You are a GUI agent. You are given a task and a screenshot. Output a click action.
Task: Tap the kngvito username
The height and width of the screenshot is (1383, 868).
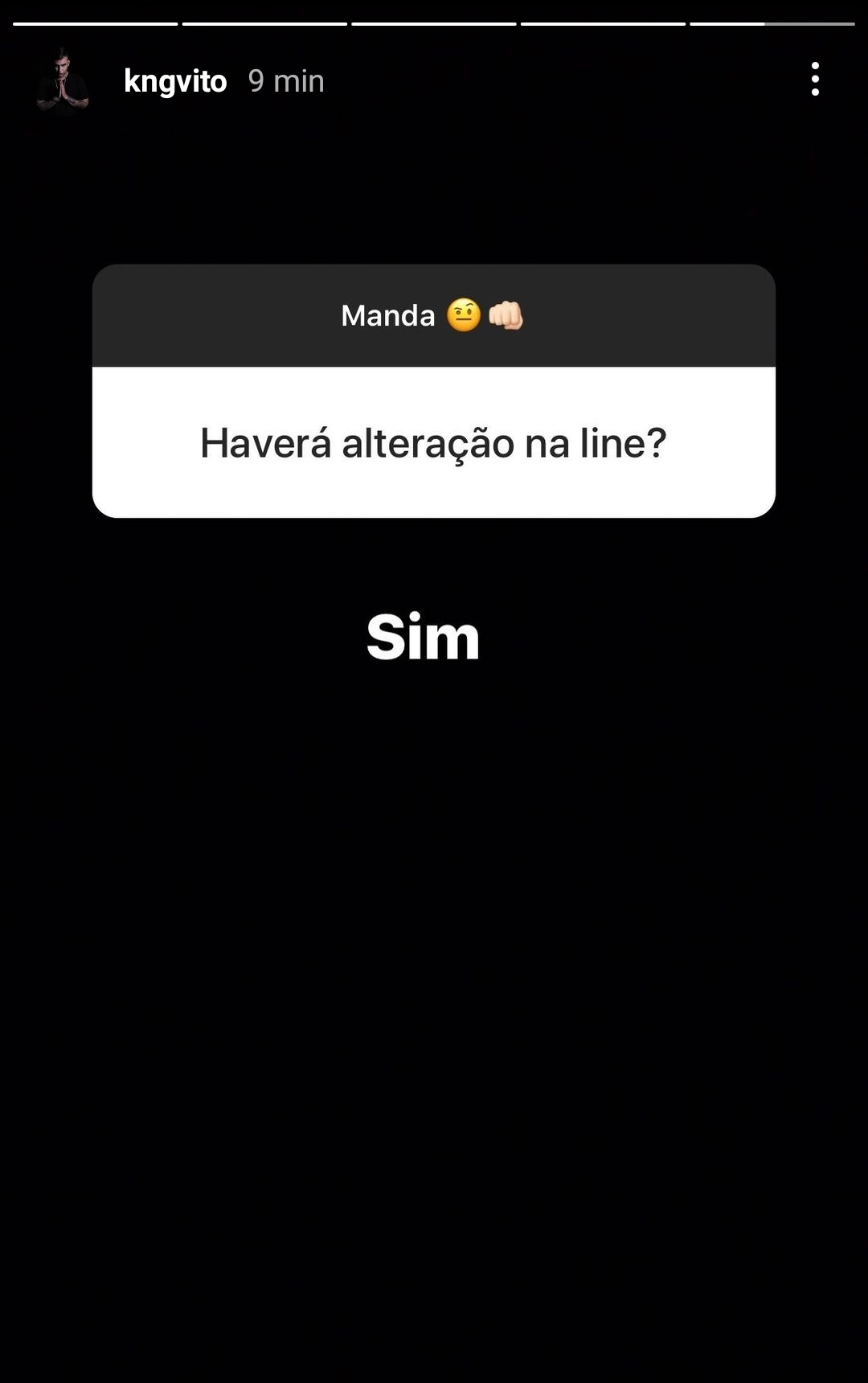(x=175, y=81)
